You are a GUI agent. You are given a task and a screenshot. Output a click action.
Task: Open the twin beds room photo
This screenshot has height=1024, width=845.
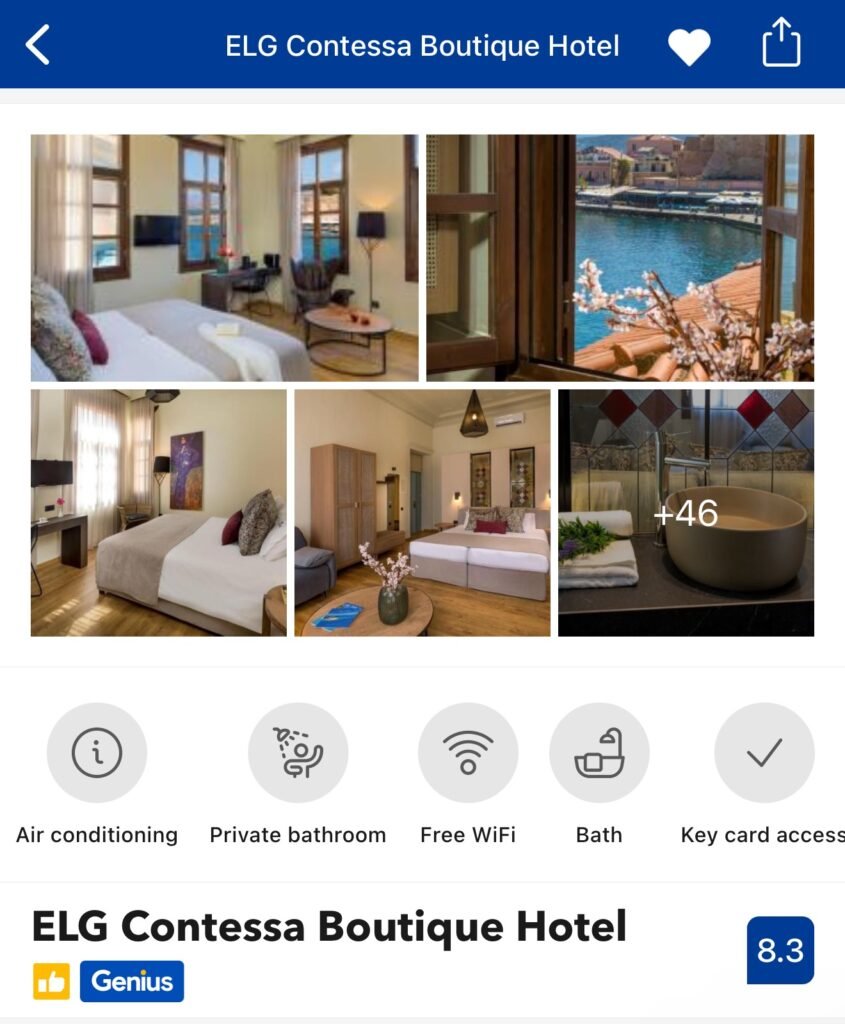tap(422, 513)
